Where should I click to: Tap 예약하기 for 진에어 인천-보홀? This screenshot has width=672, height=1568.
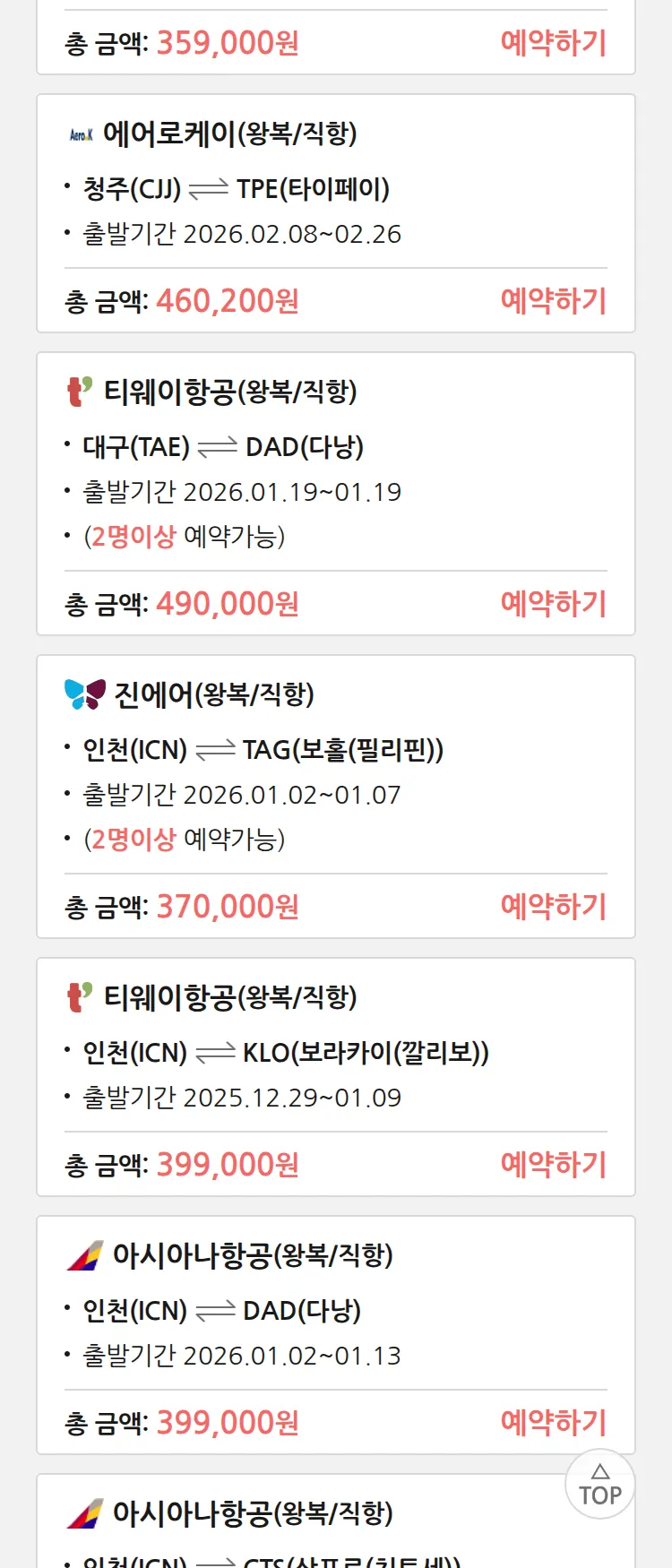[x=553, y=907]
